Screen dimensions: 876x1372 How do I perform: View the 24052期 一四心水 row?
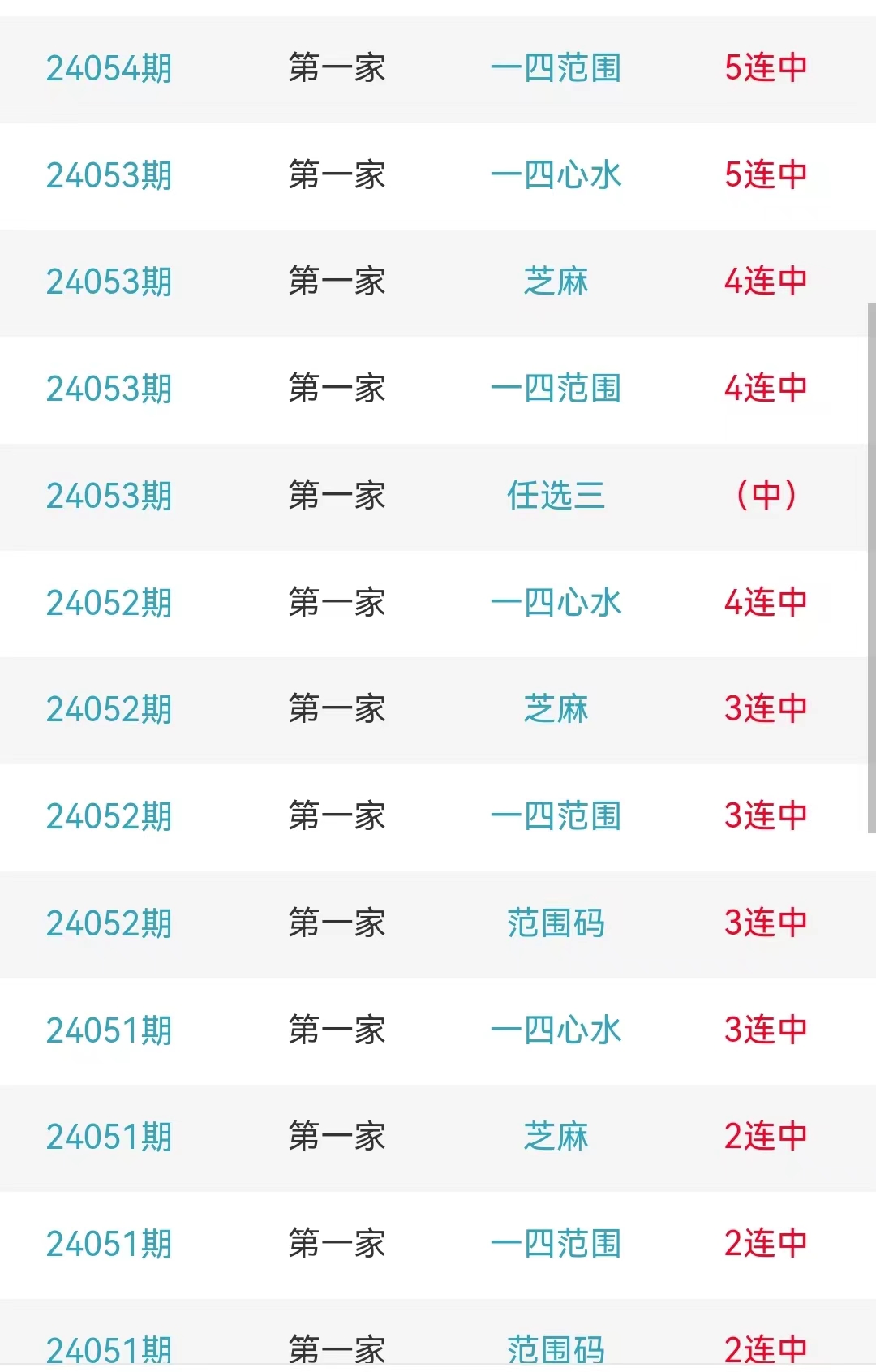[556, 603]
